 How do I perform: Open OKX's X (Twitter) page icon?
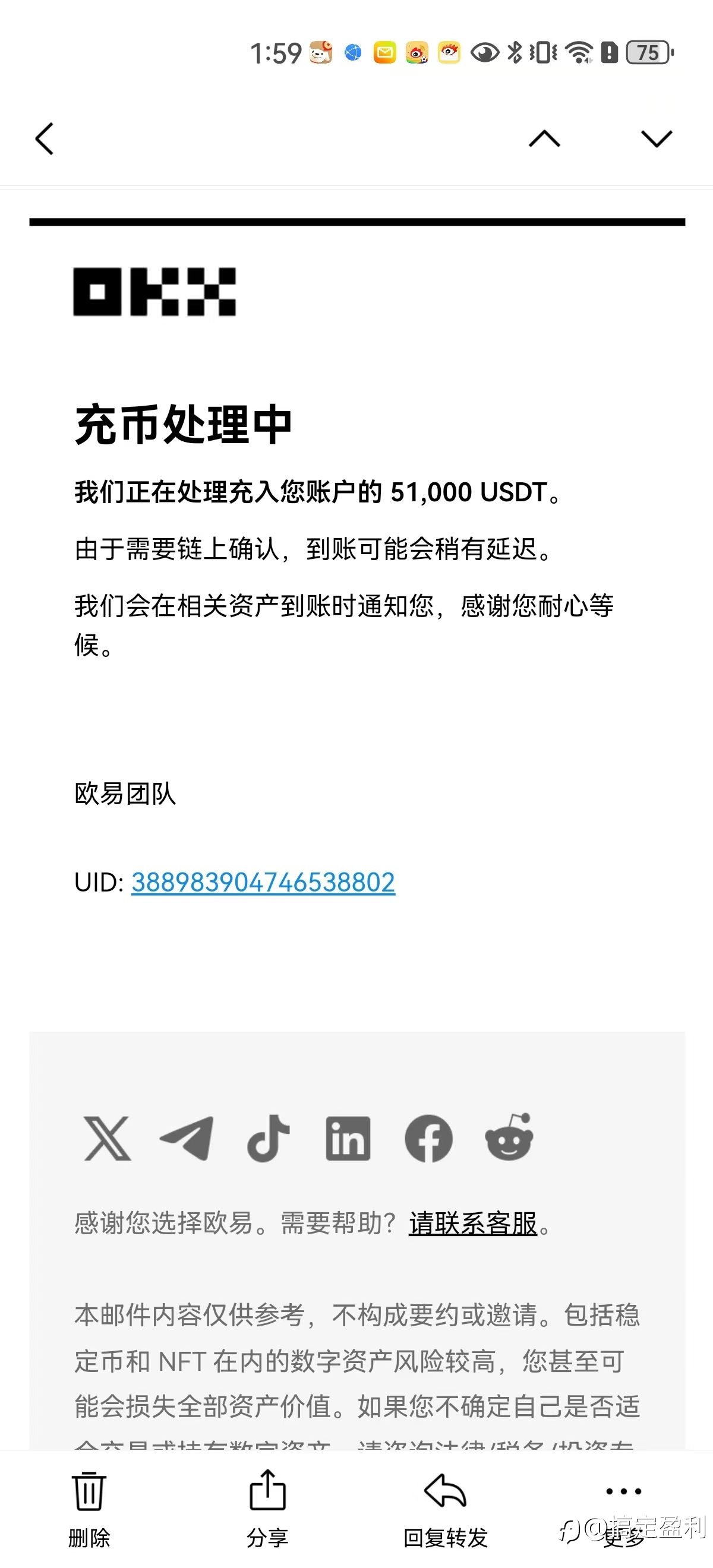(x=107, y=1138)
